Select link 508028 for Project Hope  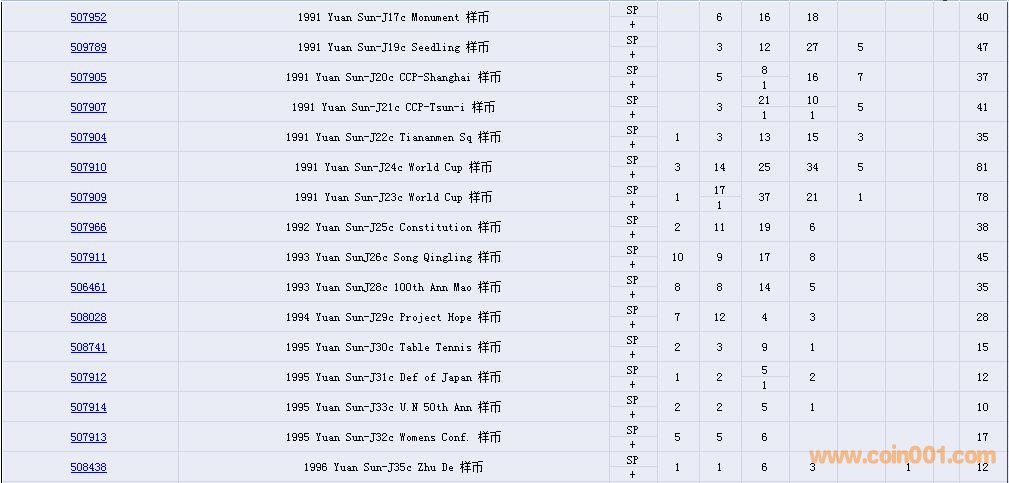pos(88,317)
